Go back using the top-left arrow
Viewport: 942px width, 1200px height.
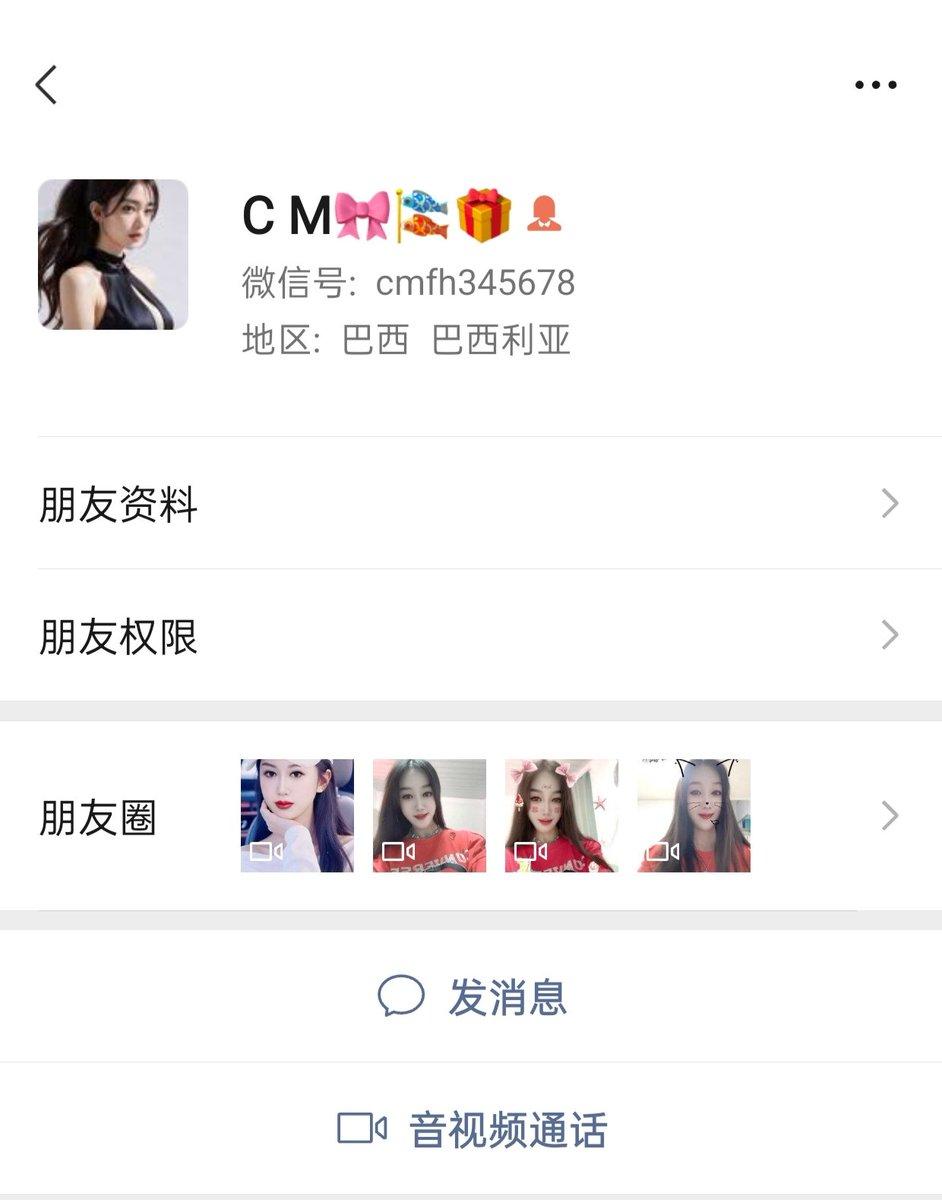[46, 85]
